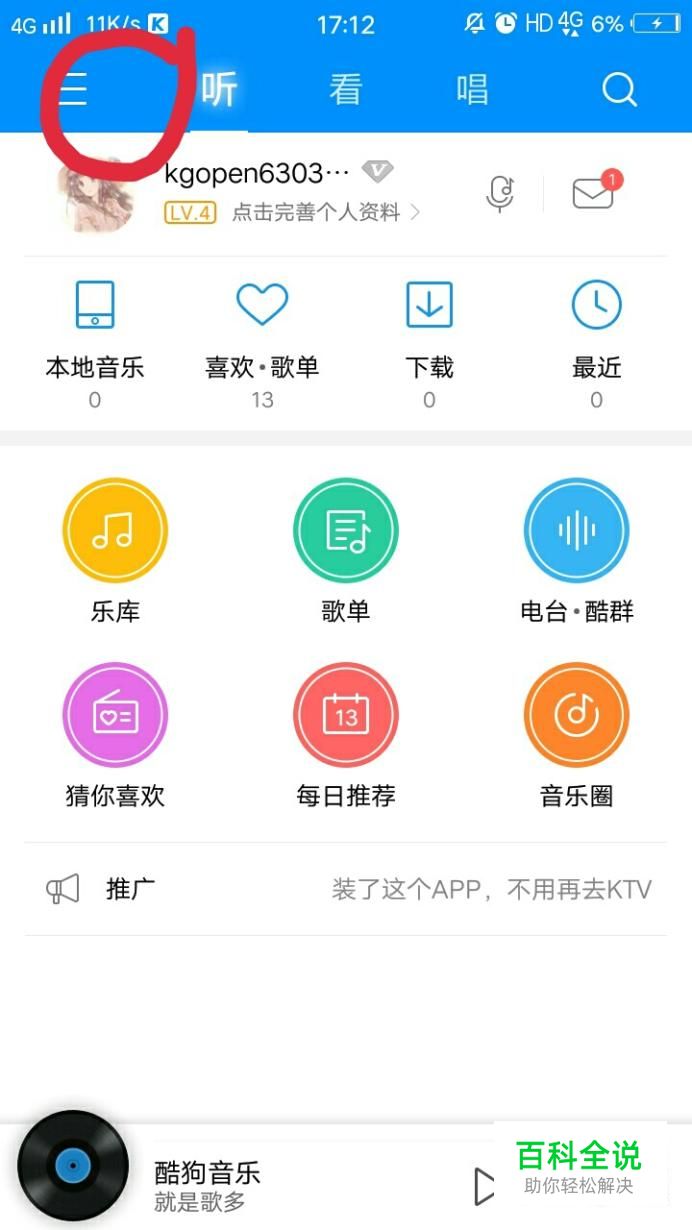Open the message inbox envelope
The width and height of the screenshot is (692, 1230).
point(593,193)
